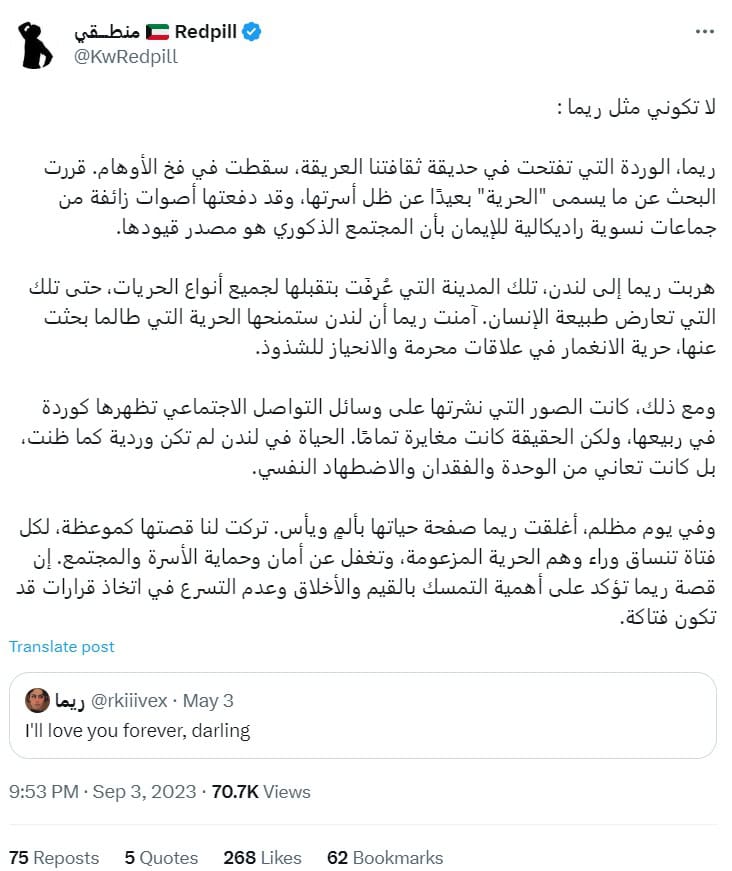Tap the @KwRedpill handle

[127, 57]
